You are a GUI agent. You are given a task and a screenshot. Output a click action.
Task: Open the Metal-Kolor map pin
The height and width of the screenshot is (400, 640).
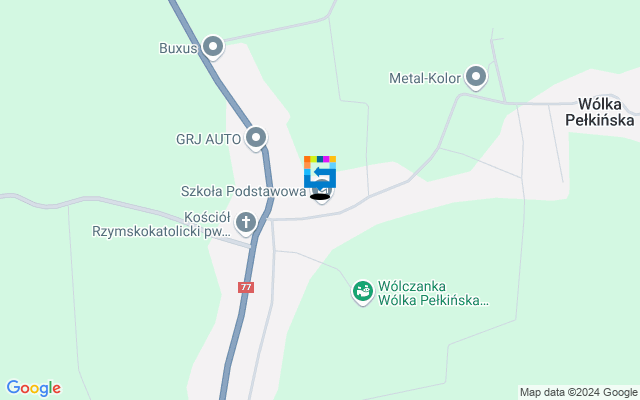click(x=476, y=76)
